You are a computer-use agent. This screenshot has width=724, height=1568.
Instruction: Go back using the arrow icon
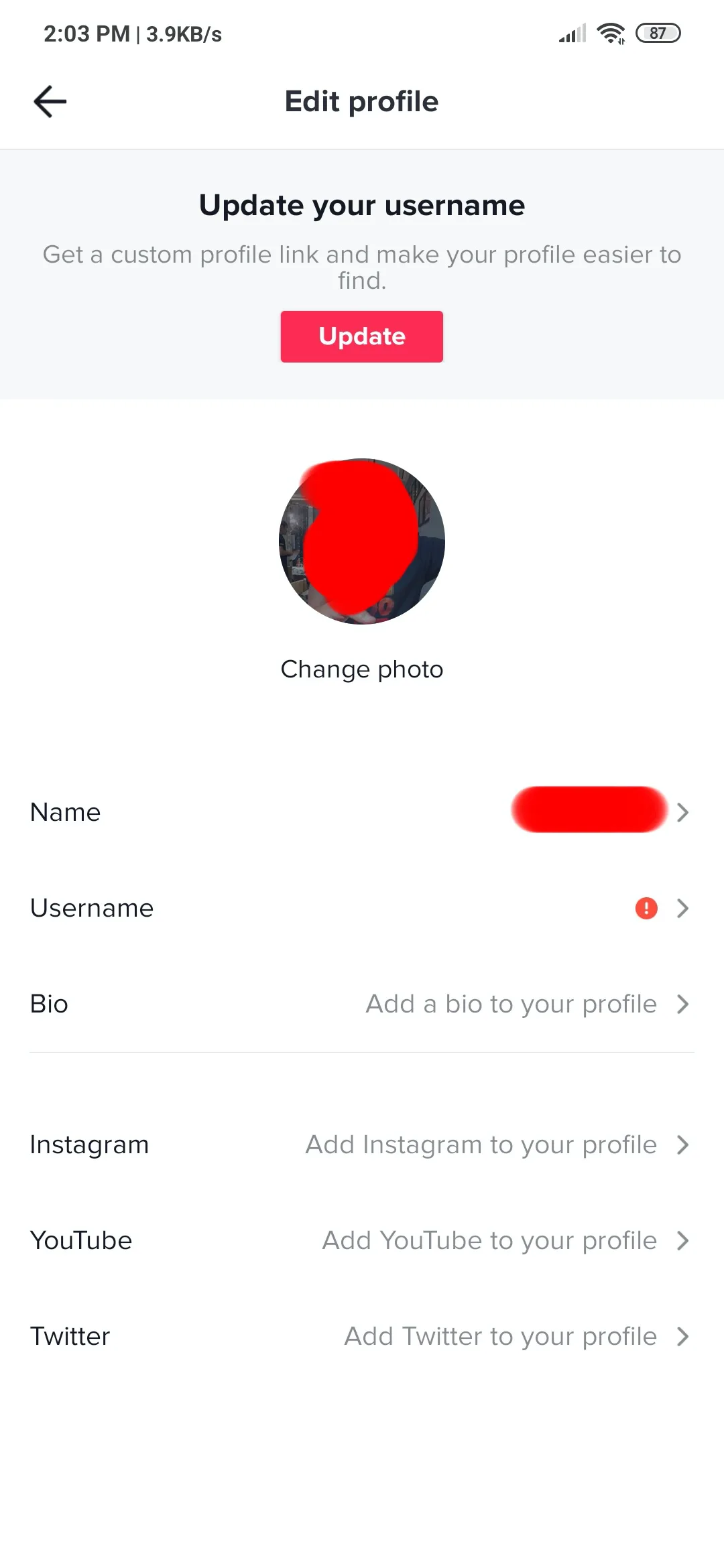pyautogui.click(x=50, y=102)
